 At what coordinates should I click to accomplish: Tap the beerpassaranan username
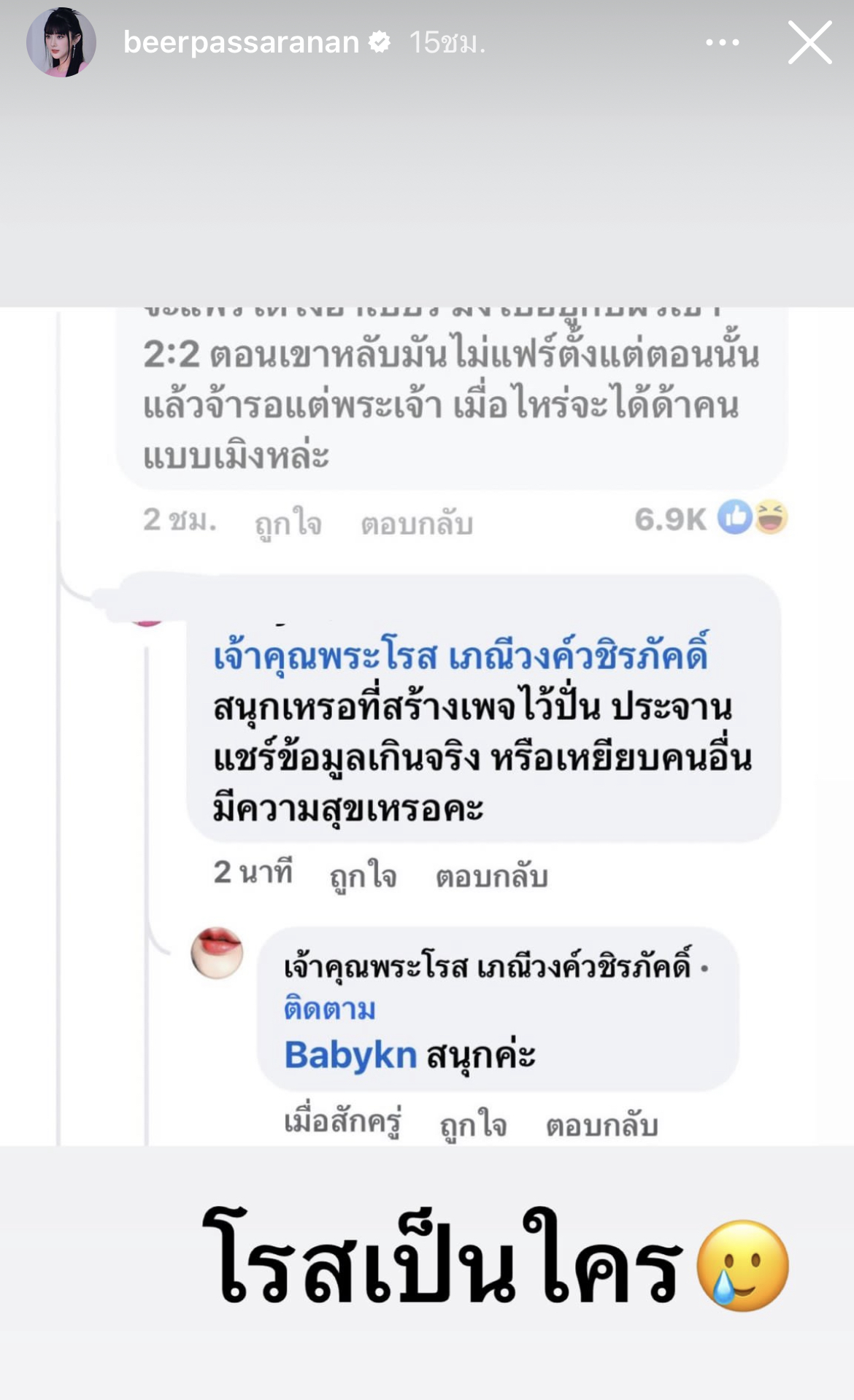pos(241,42)
